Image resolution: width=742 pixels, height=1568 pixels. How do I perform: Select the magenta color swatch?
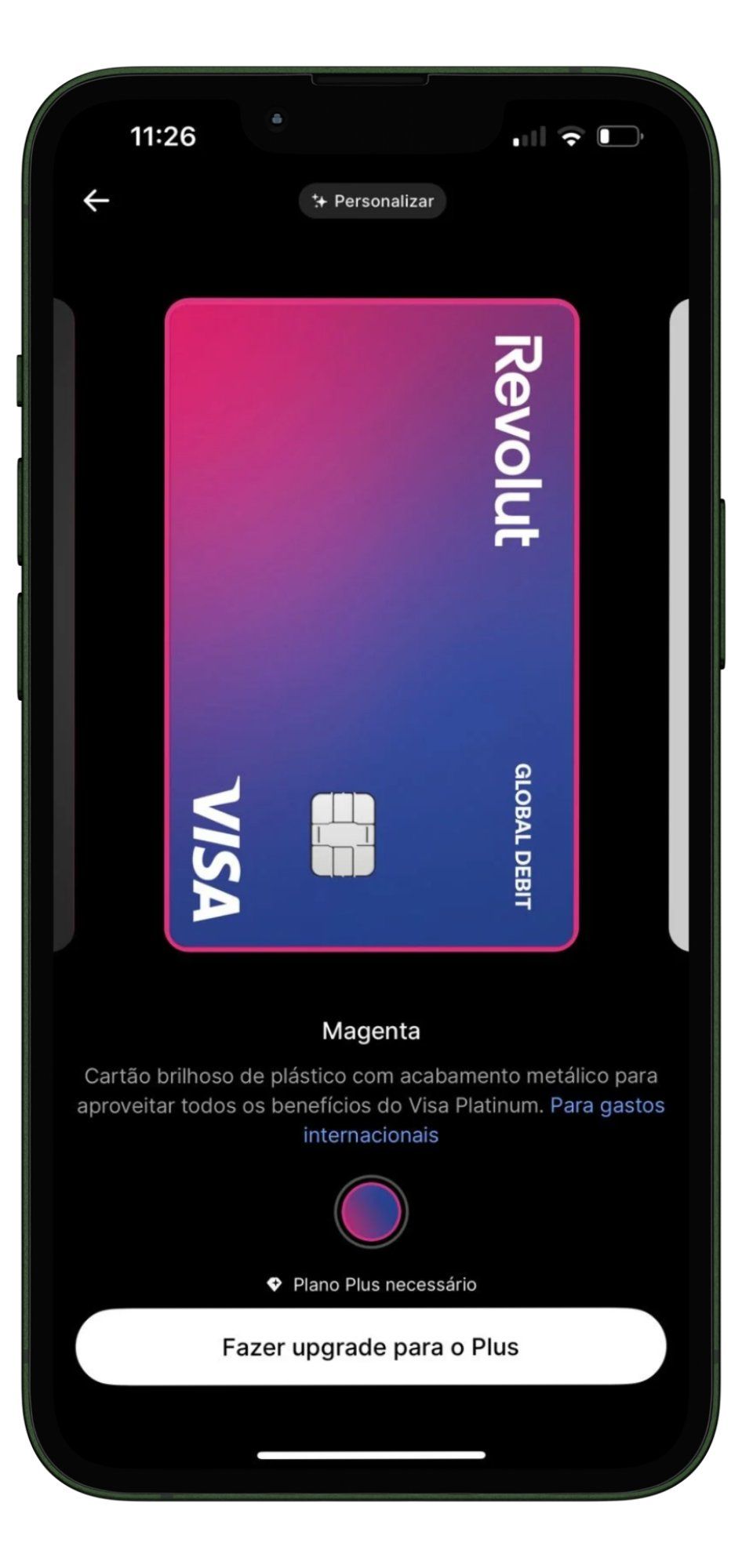point(371,1212)
